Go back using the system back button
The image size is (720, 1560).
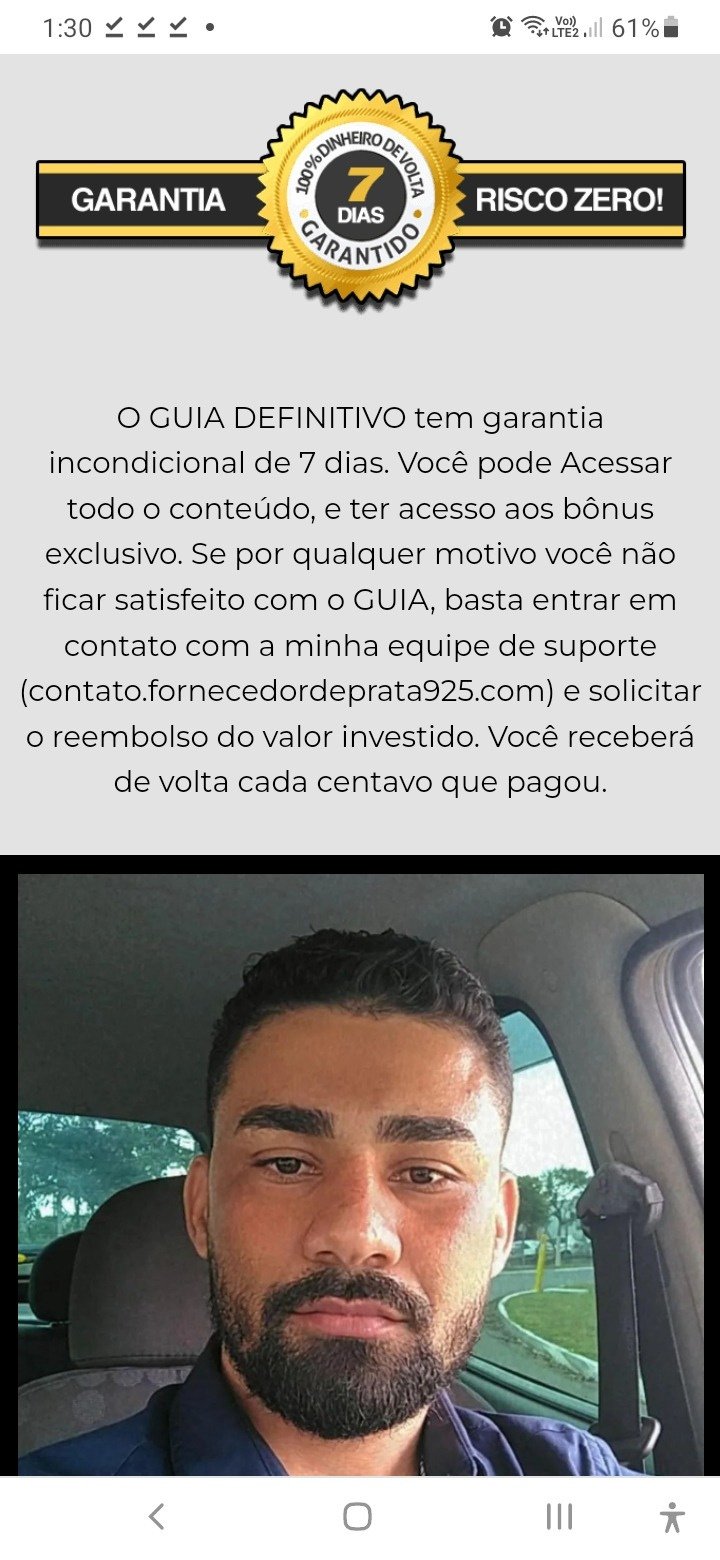pos(156,1517)
